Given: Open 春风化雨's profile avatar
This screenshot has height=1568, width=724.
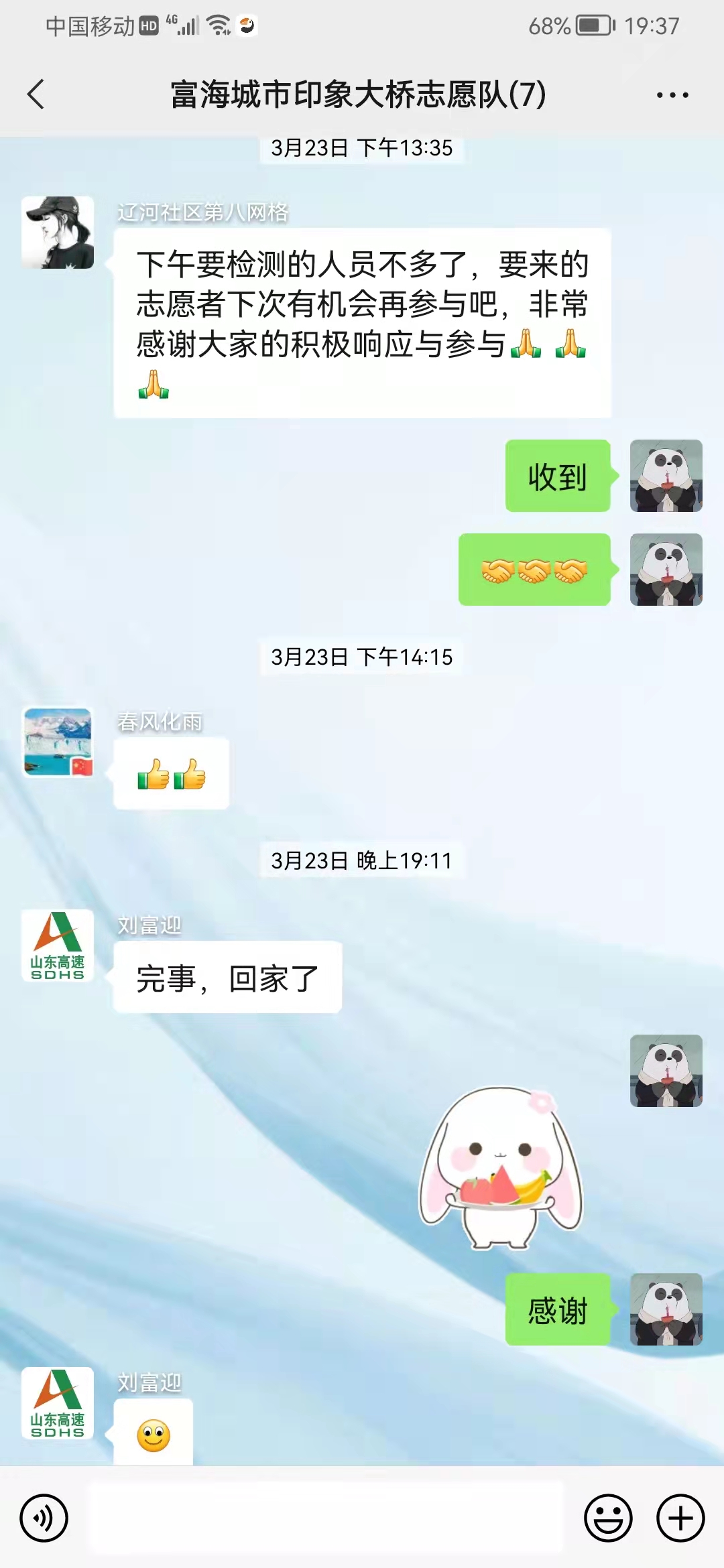Looking at the screenshot, I should point(58,742).
